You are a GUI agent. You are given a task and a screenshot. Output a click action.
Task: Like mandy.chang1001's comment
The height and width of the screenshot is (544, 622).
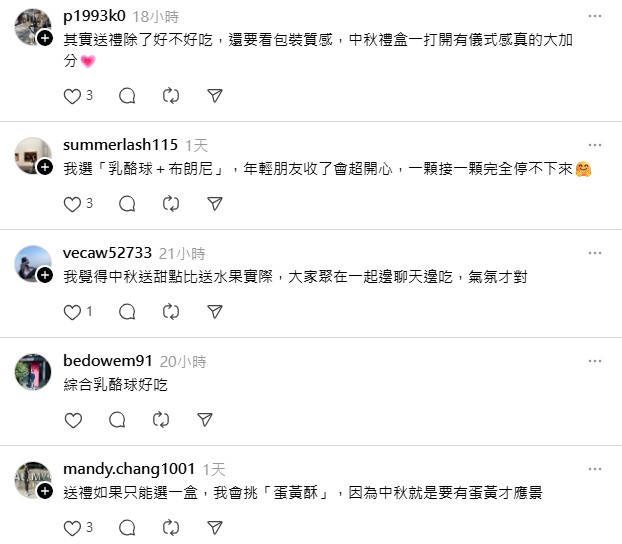click(x=72, y=528)
